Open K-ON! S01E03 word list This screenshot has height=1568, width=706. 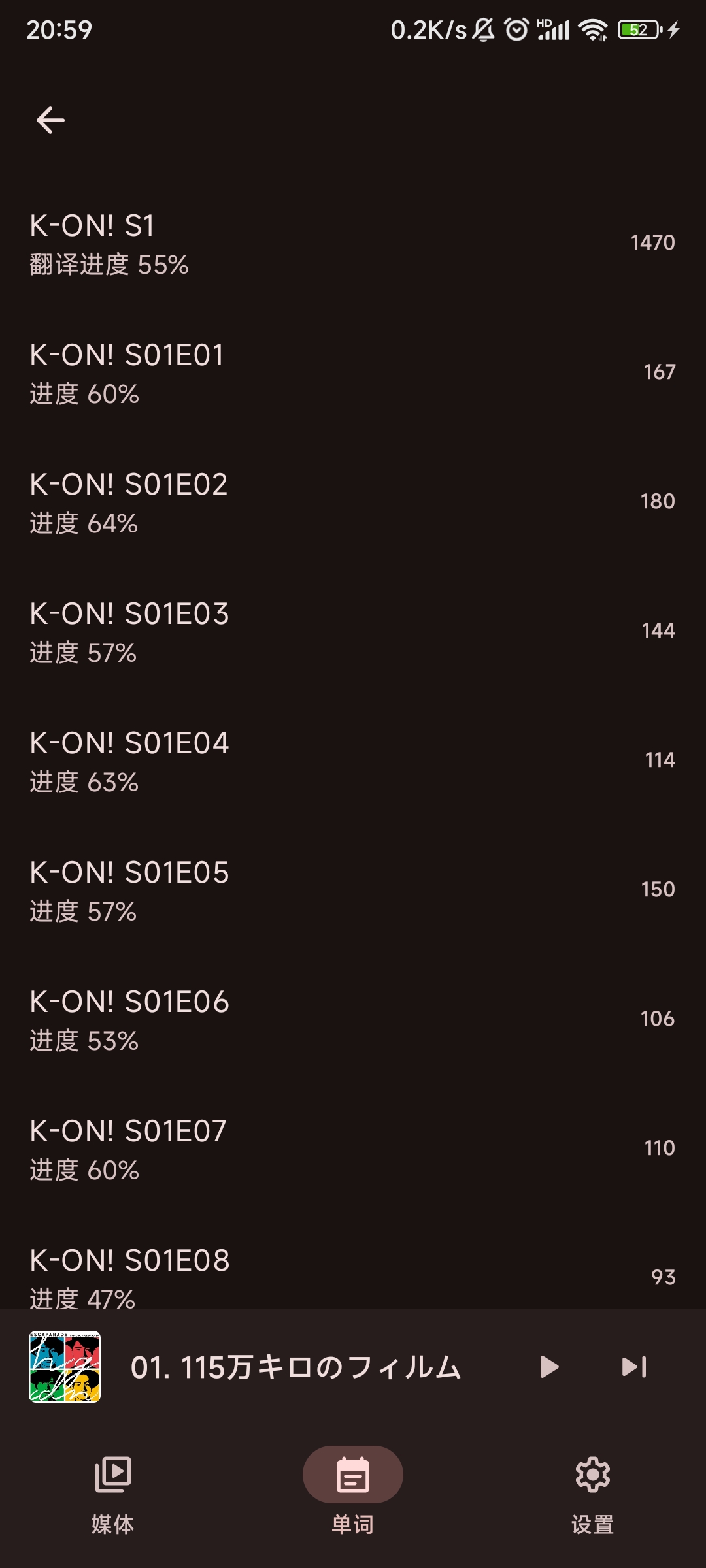(x=353, y=632)
